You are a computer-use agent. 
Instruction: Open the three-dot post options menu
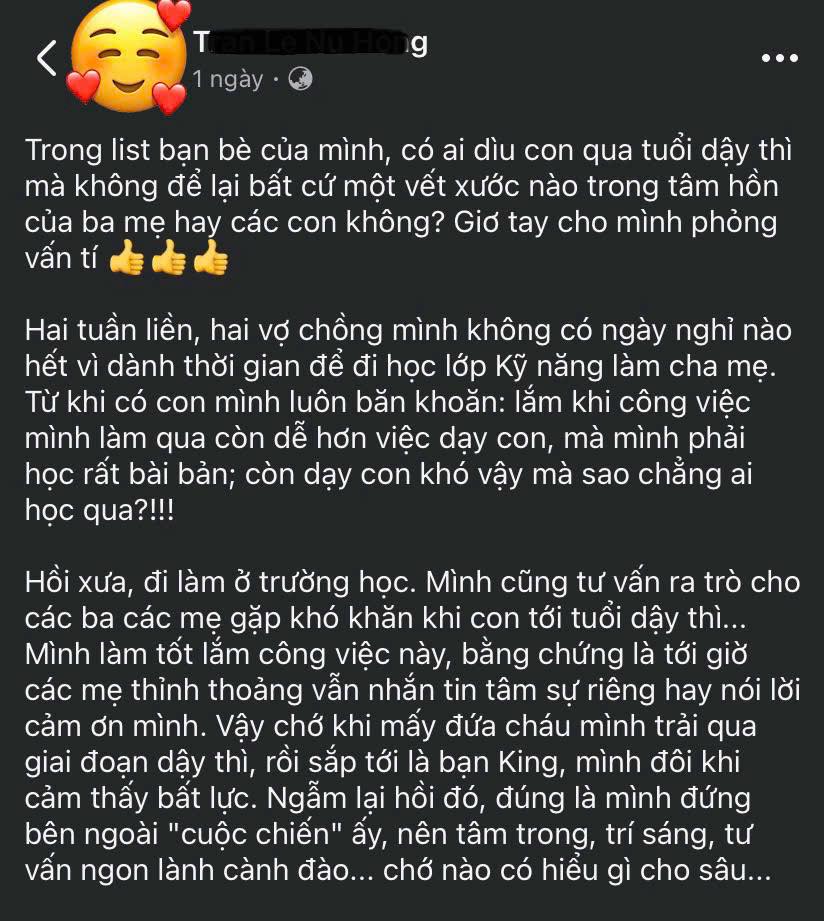(x=779, y=59)
